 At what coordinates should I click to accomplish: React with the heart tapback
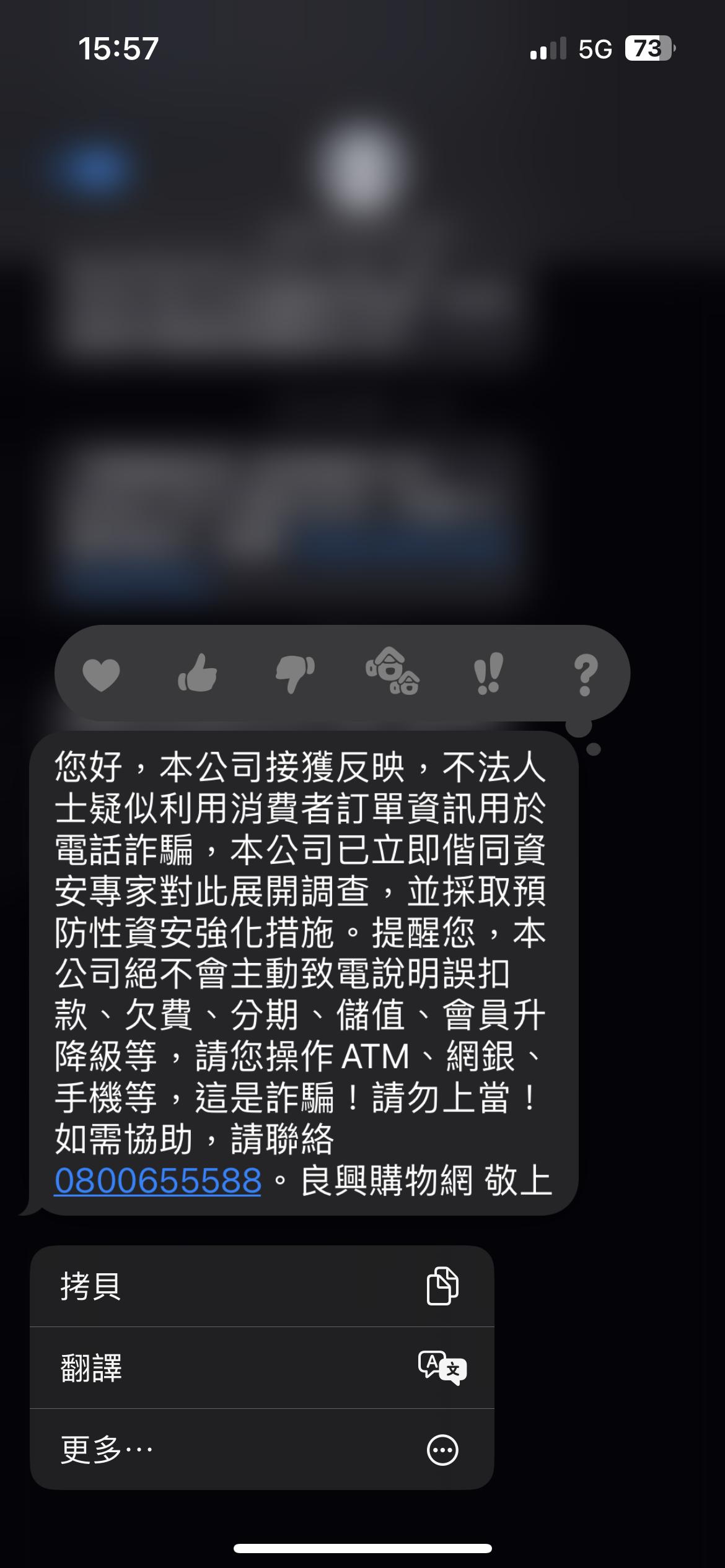101,674
